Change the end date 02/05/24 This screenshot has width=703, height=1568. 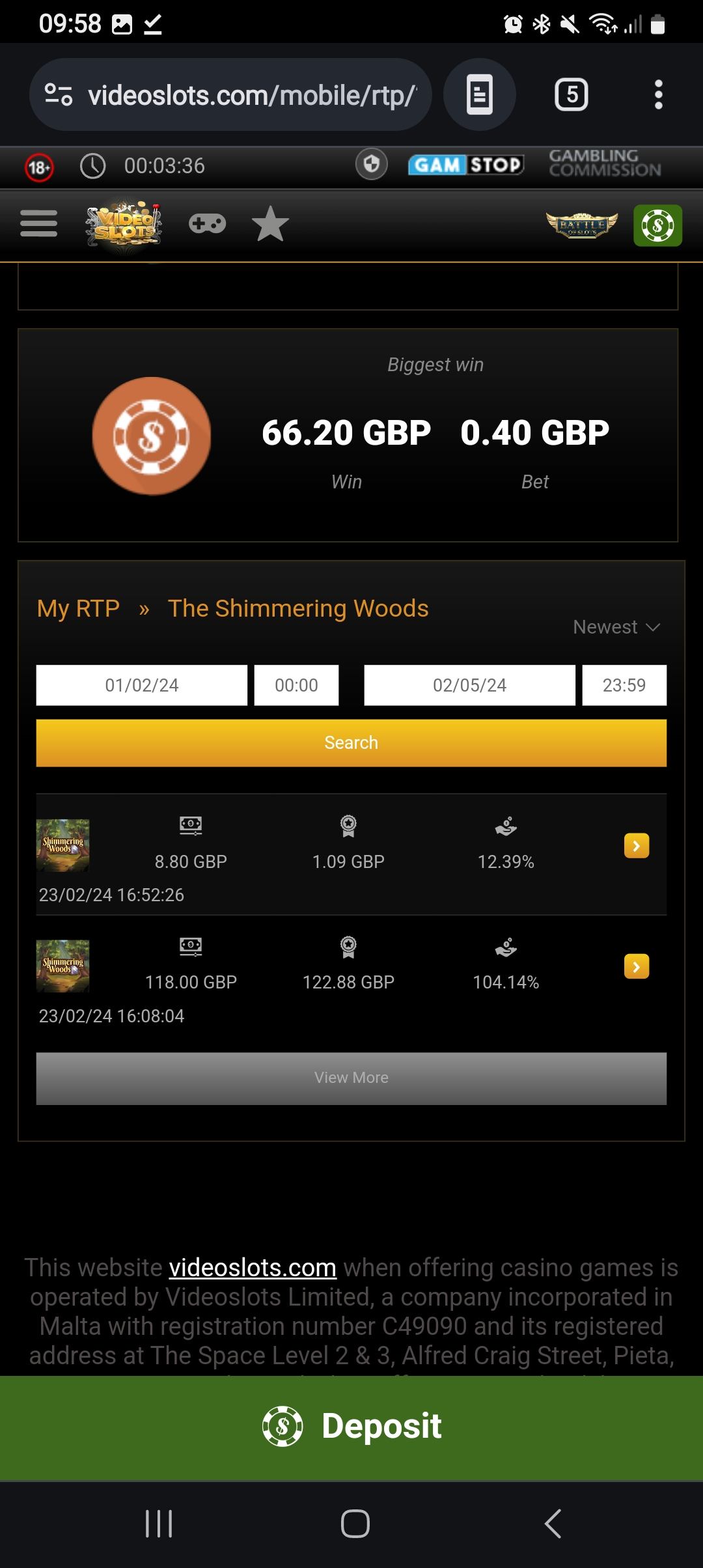coord(469,685)
